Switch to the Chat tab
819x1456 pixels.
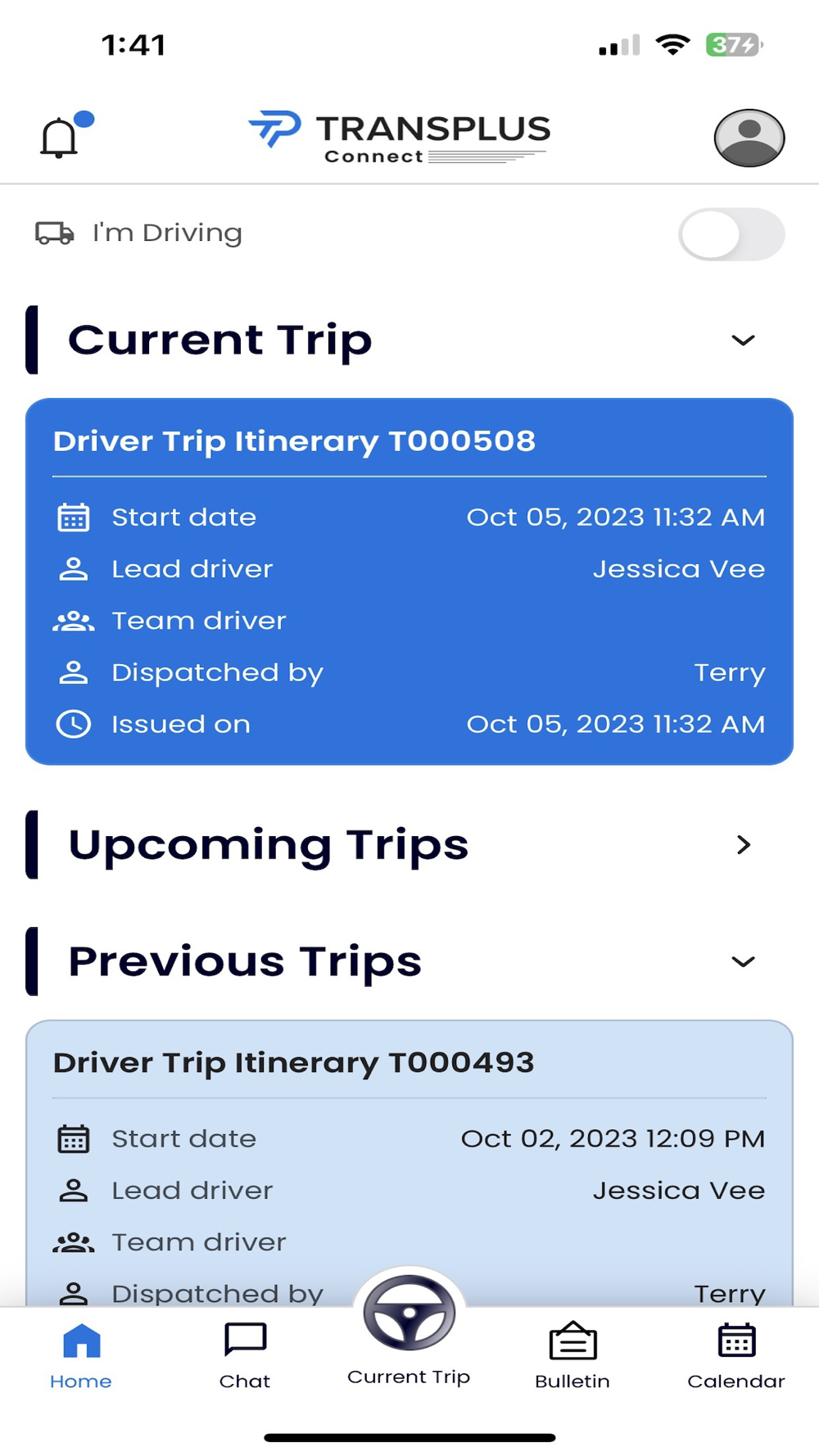click(245, 1356)
